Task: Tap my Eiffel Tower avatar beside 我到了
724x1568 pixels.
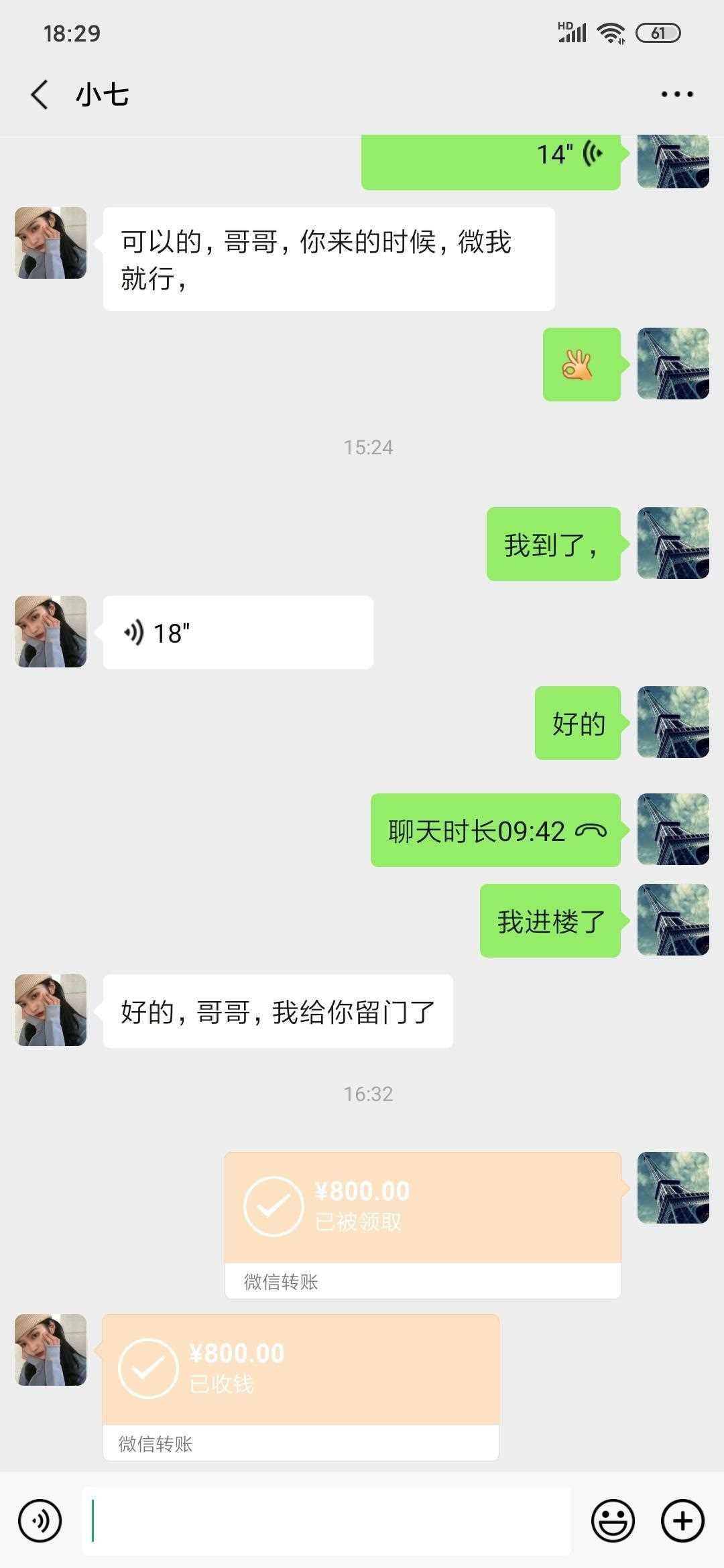Action: click(673, 543)
